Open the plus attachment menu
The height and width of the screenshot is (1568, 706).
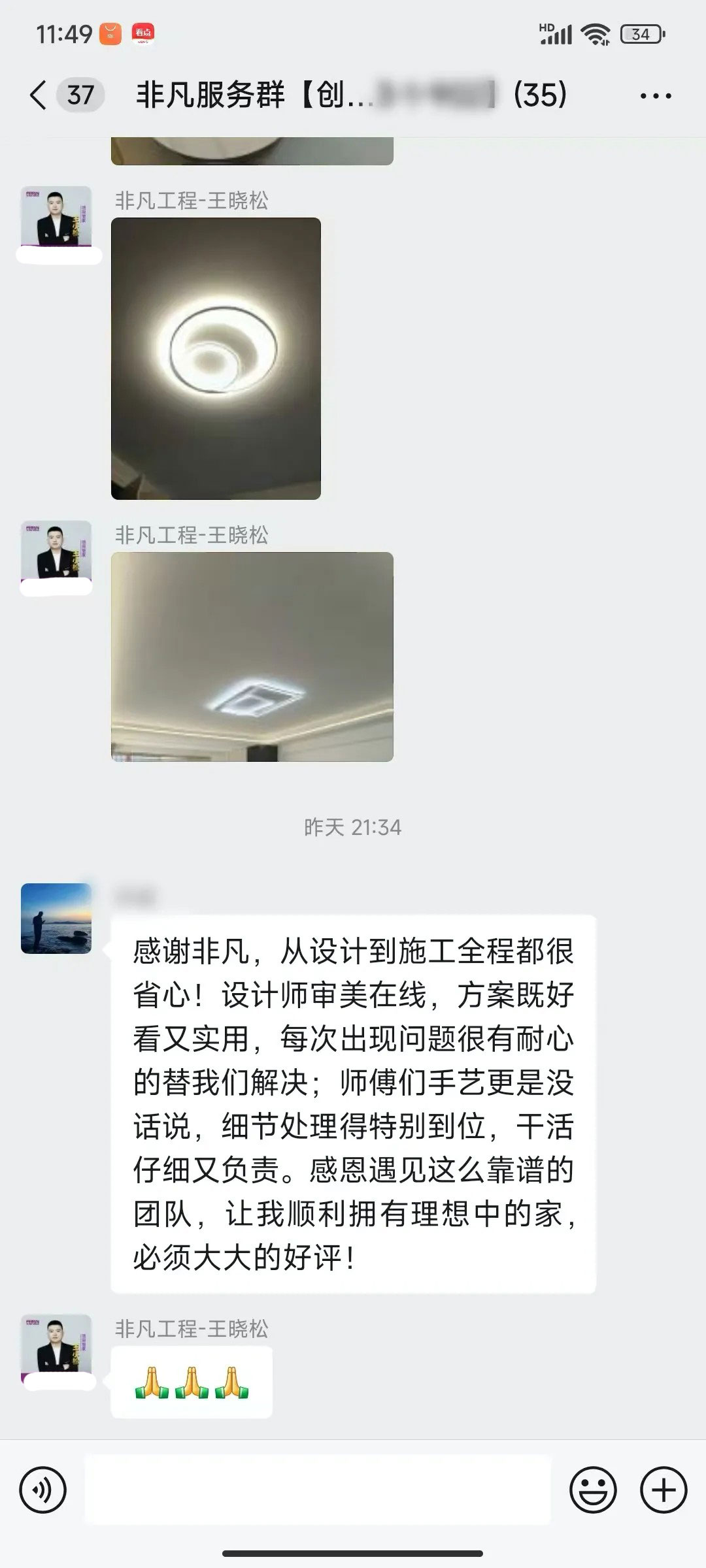663,1490
